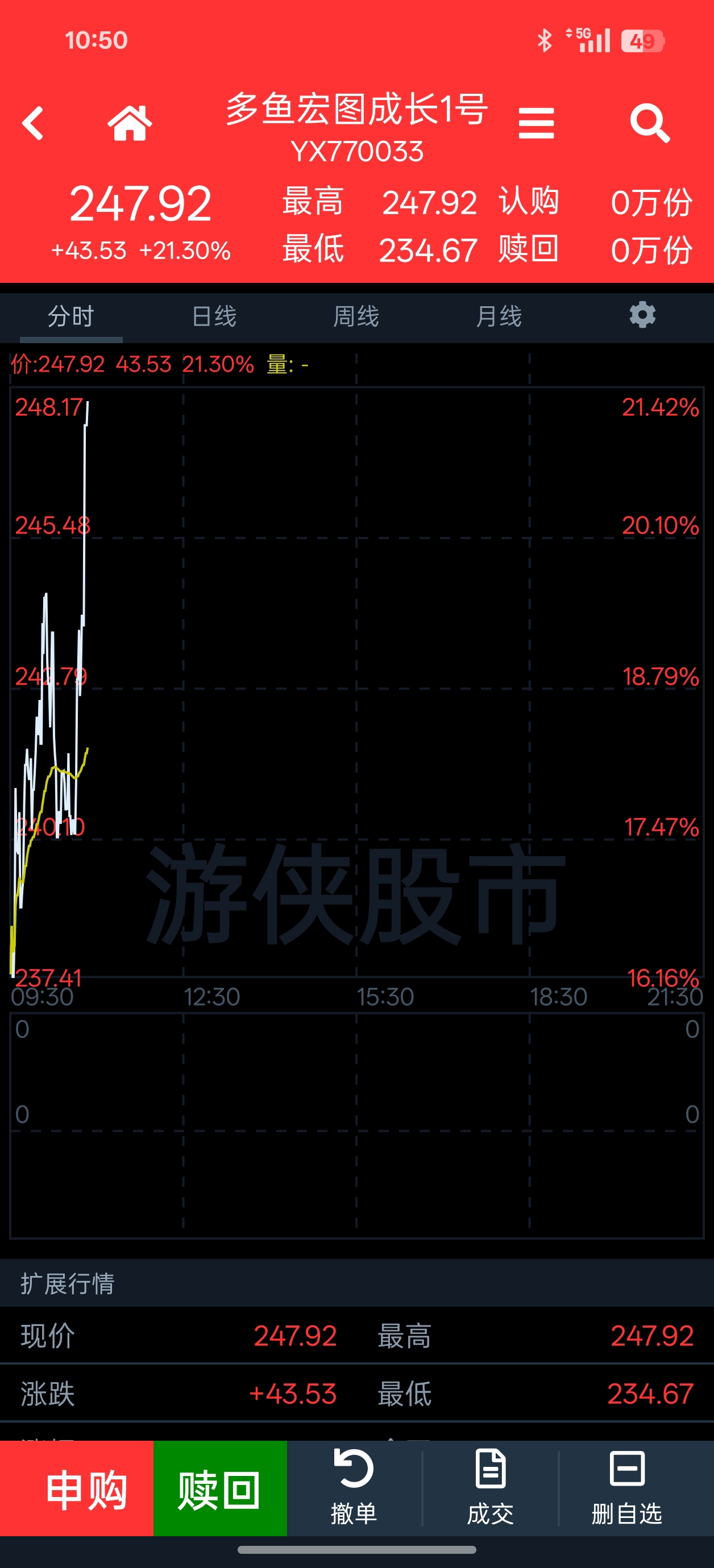Switch to the 分时 chart tab
The image size is (714, 1568).
[x=71, y=316]
